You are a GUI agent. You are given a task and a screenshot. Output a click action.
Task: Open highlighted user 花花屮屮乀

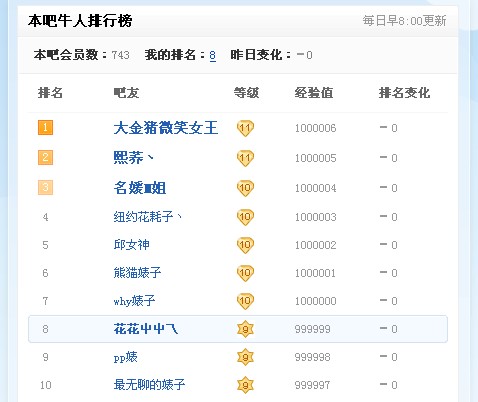point(146,329)
